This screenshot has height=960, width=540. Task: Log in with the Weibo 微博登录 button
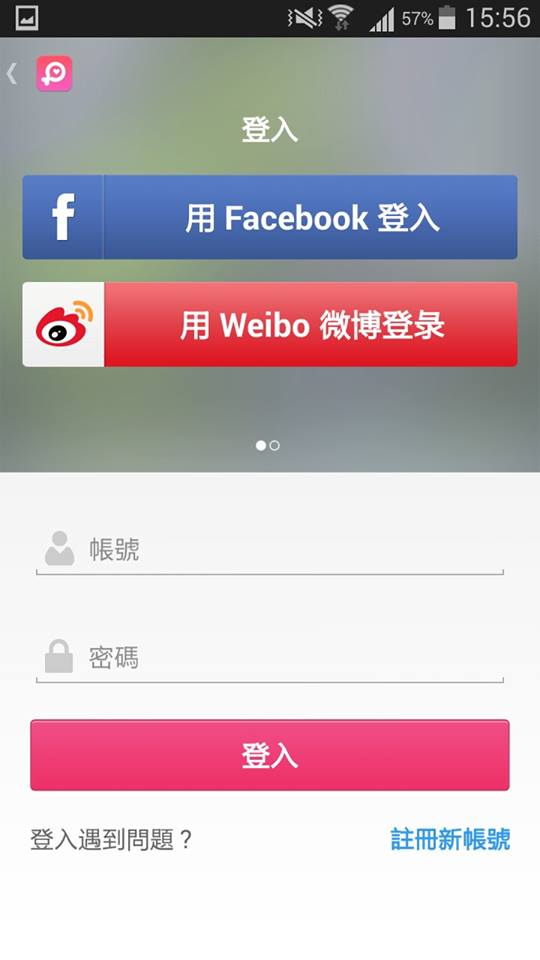(270, 324)
